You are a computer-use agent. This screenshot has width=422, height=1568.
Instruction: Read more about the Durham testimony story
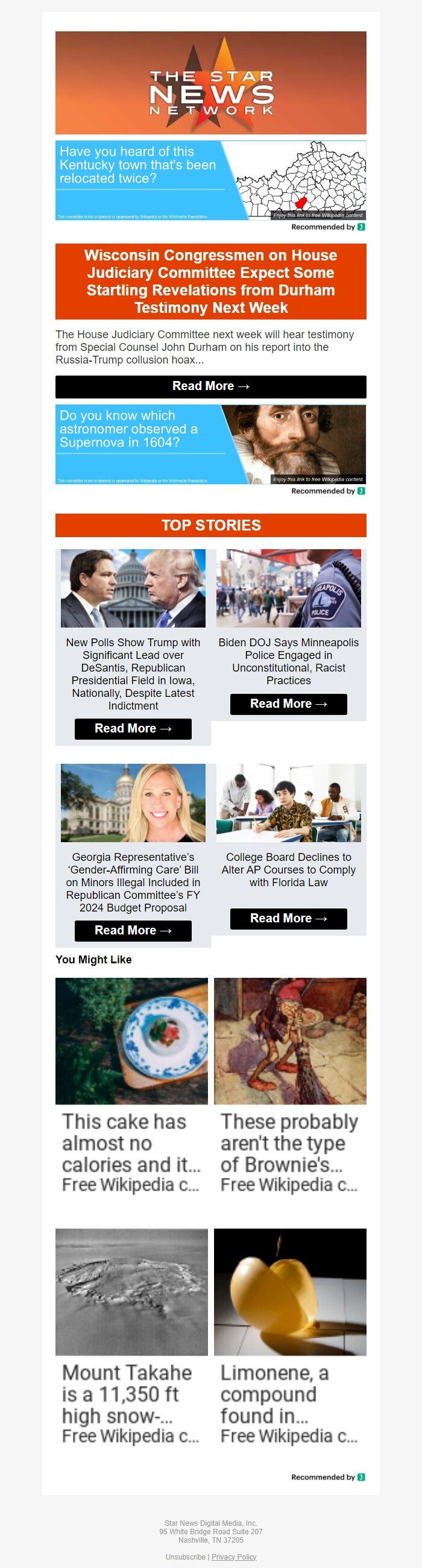[x=210, y=386]
